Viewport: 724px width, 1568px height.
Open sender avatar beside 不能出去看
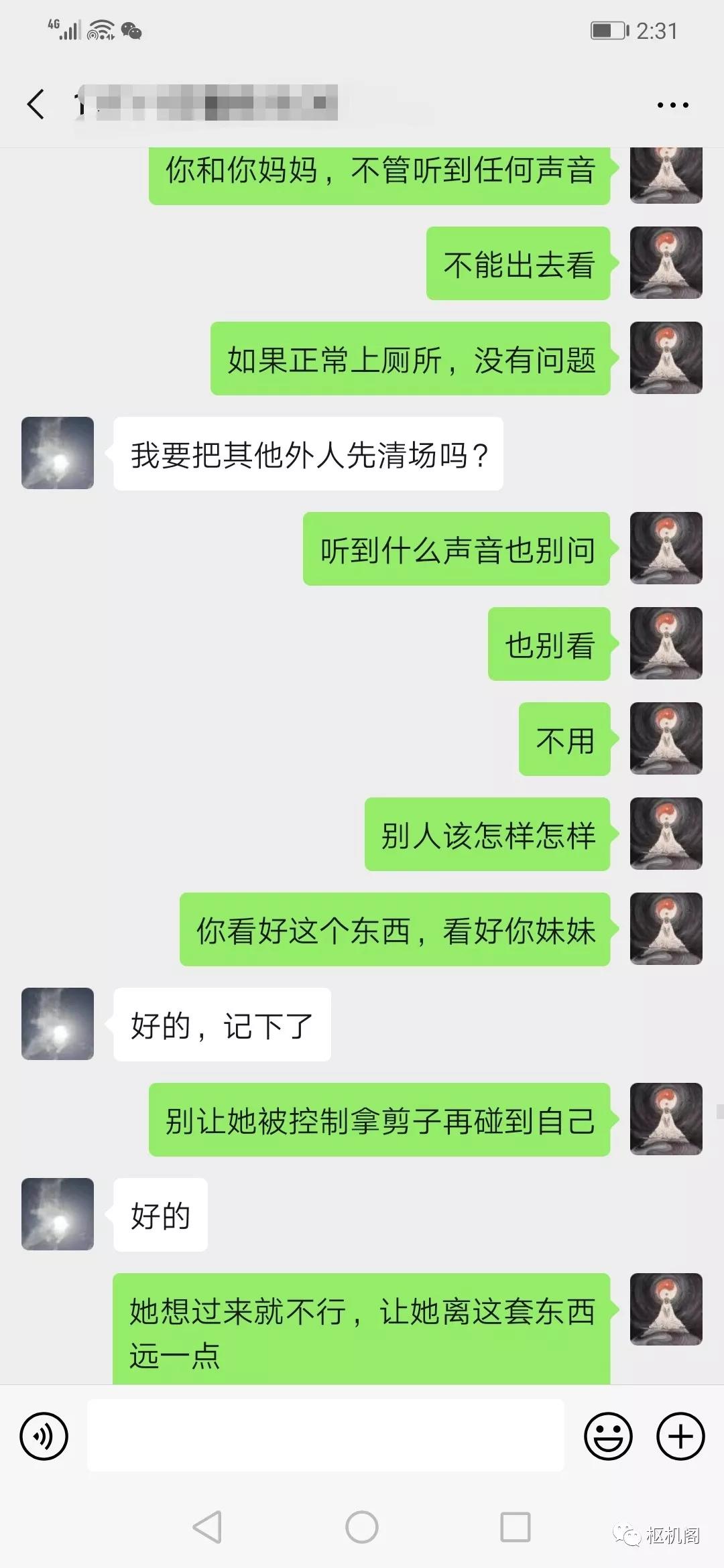[666, 263]
